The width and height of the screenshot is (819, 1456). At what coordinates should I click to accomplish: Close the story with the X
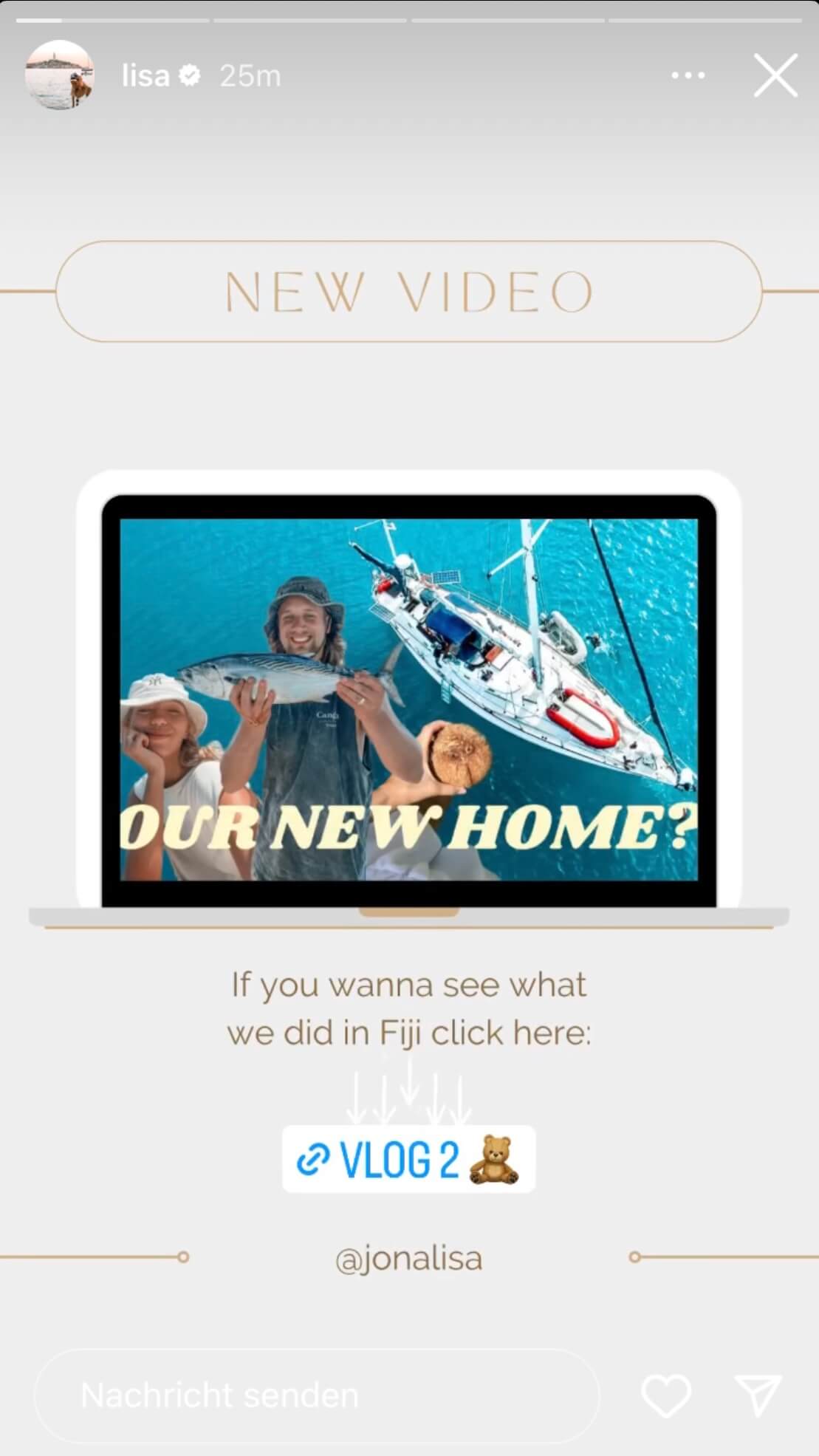(775, 75)
